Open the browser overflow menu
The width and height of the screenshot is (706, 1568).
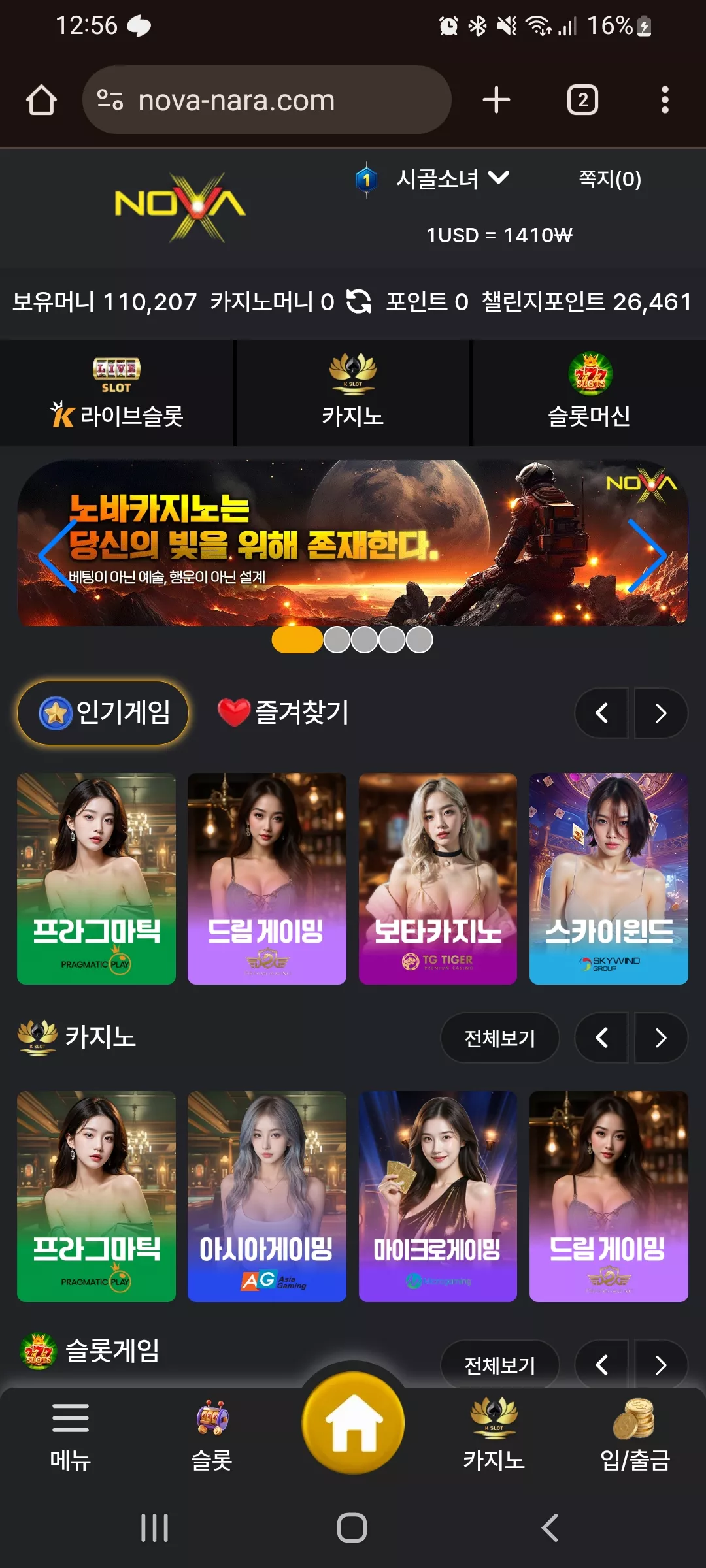665,100
